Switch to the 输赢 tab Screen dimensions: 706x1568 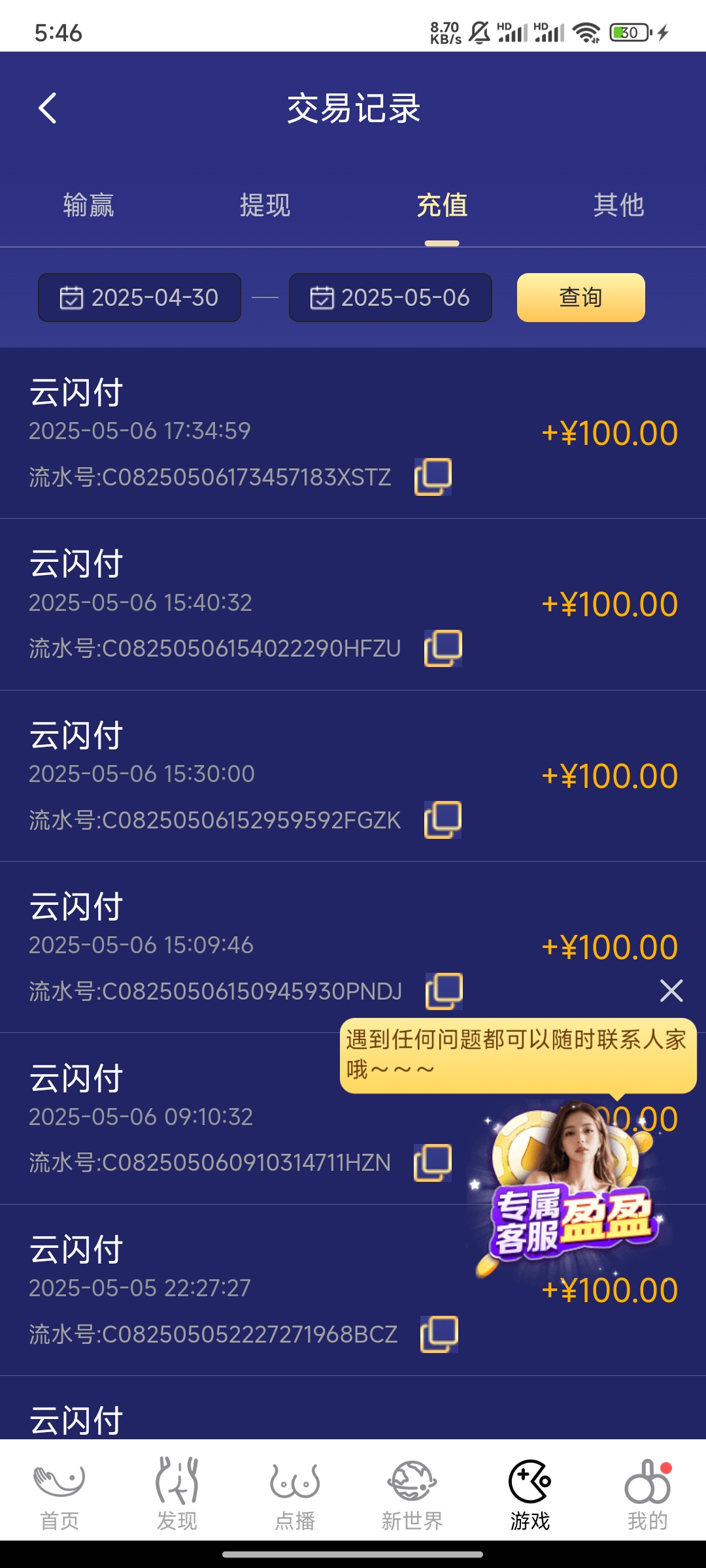pos(88,206)
